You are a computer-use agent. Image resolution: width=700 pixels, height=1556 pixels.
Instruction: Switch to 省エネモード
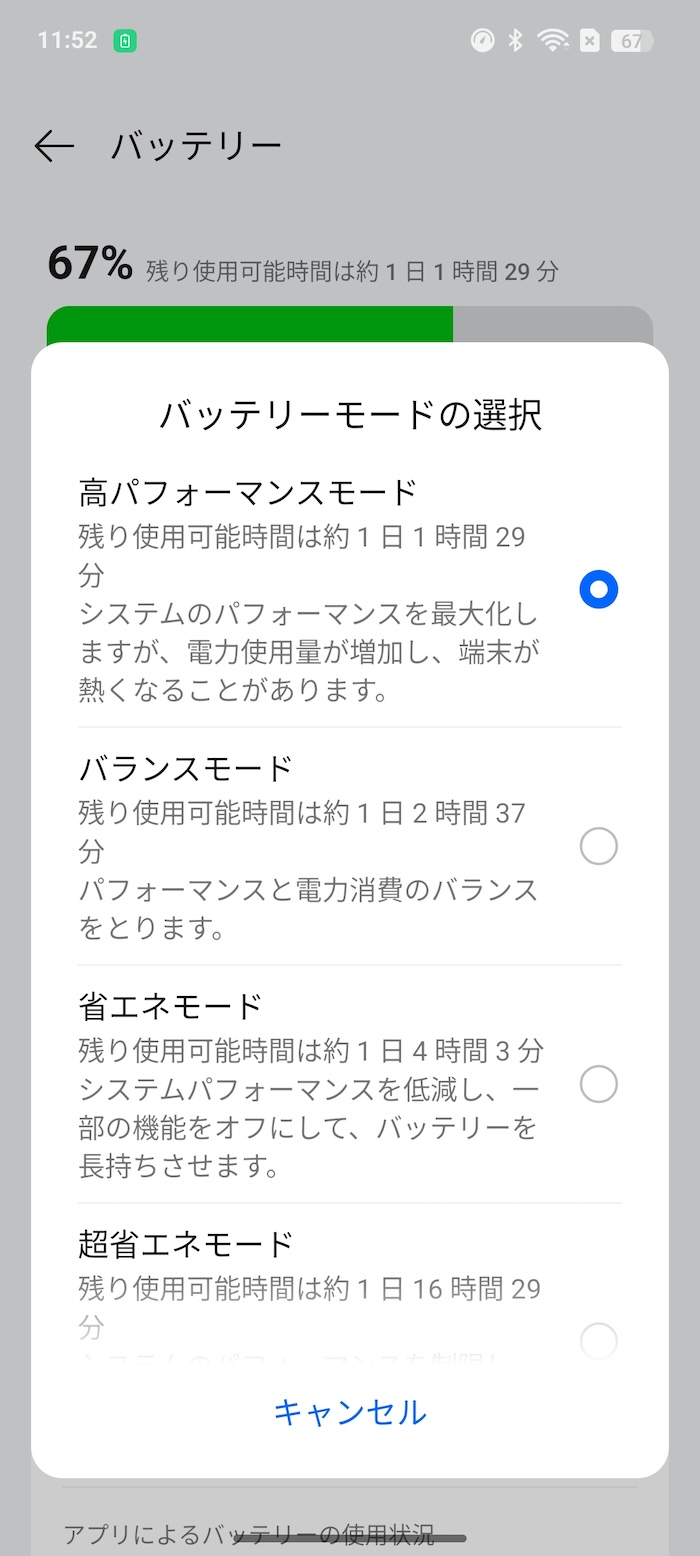tap(349, 1084)
